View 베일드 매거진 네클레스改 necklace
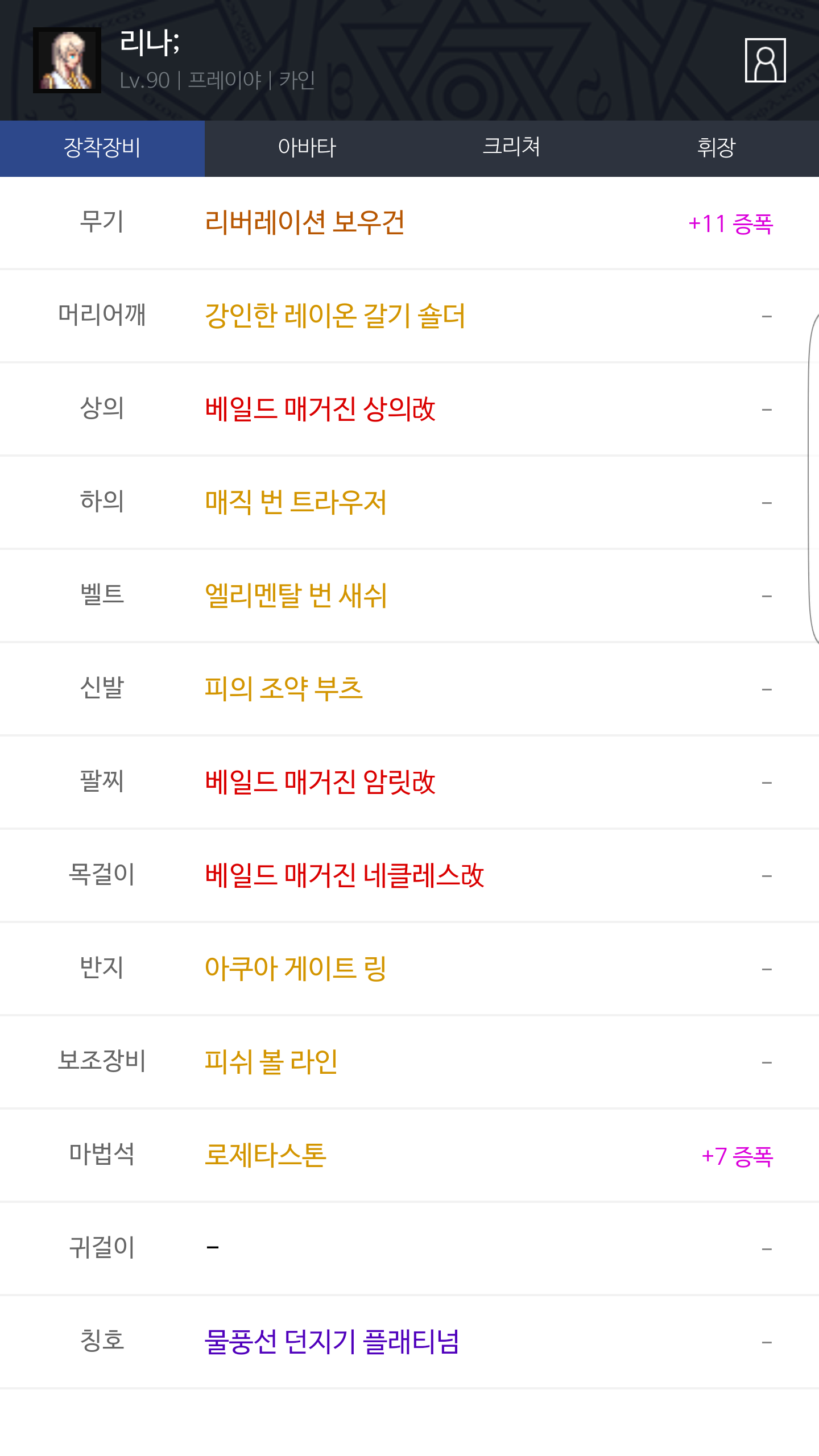This screenshot has height=1456, width=819. click(x=345, y=875)
